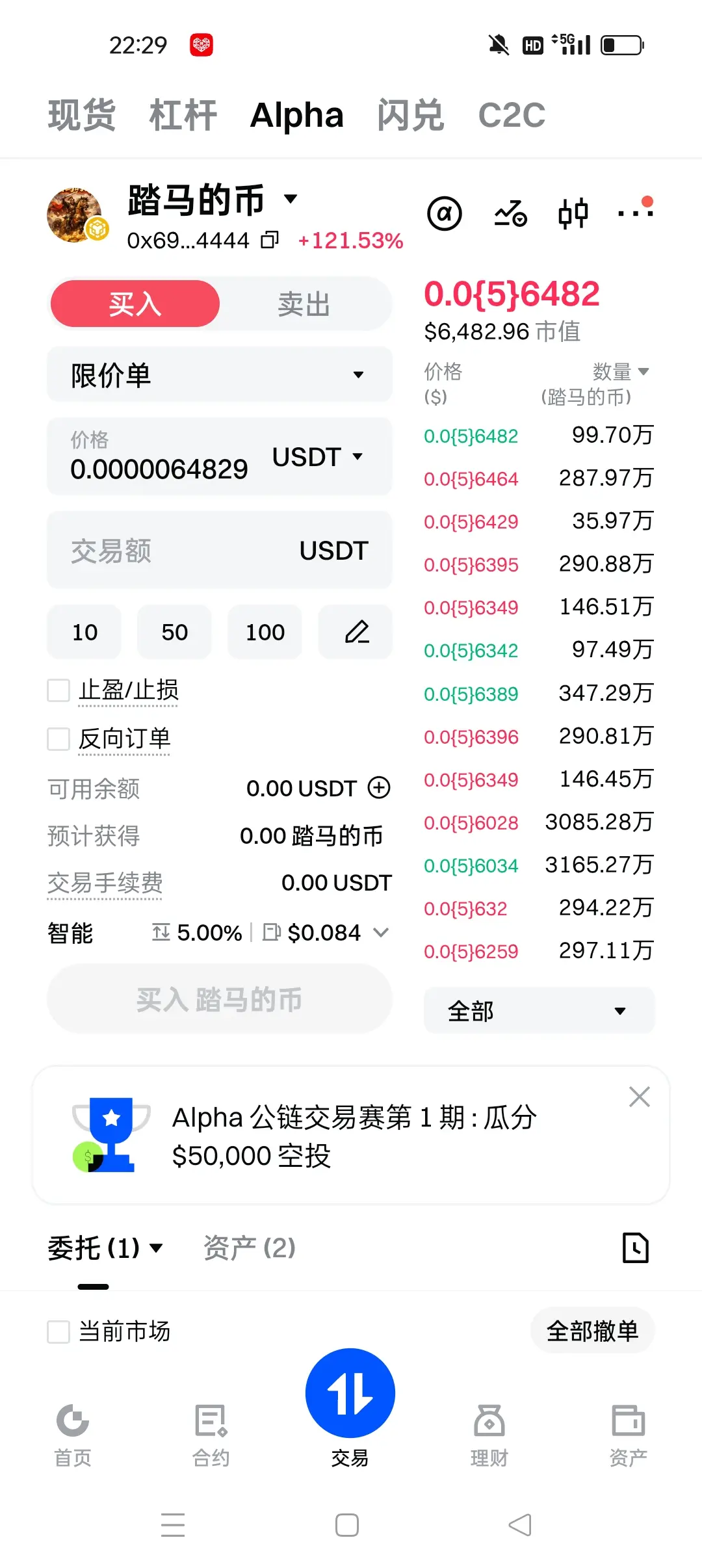Choose the 50 quick amount chip

click(174, 632)
